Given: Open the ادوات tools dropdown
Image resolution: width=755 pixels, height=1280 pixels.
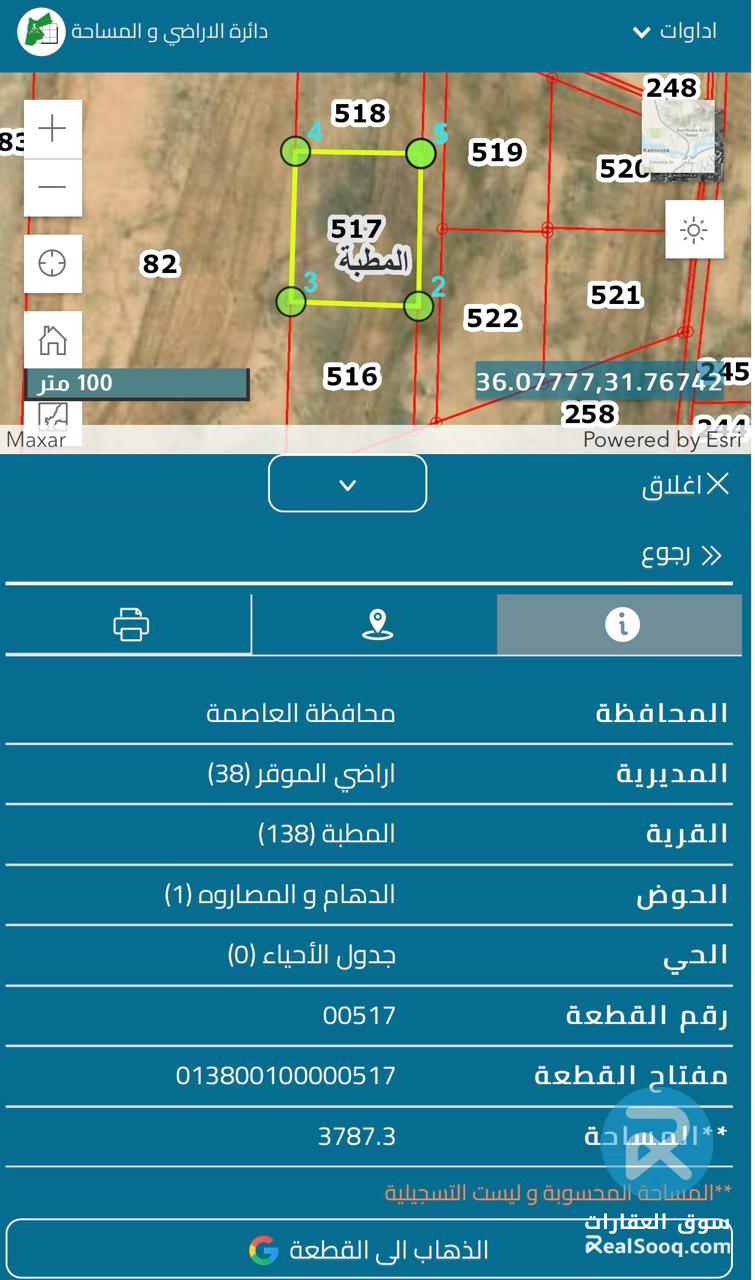Looking at the screenshot, I should [x=675, y=31].
